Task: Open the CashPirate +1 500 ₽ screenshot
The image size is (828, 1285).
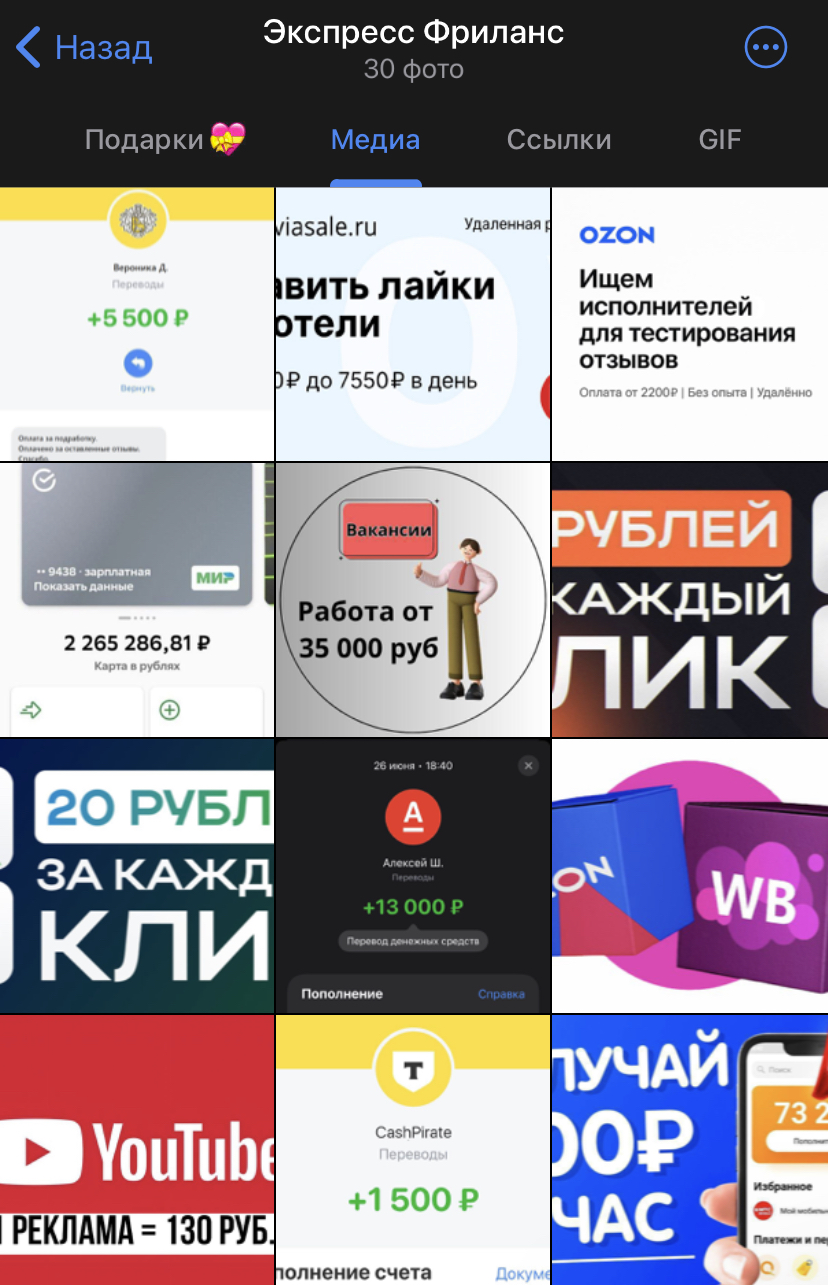Action: tap(413, 1150)
